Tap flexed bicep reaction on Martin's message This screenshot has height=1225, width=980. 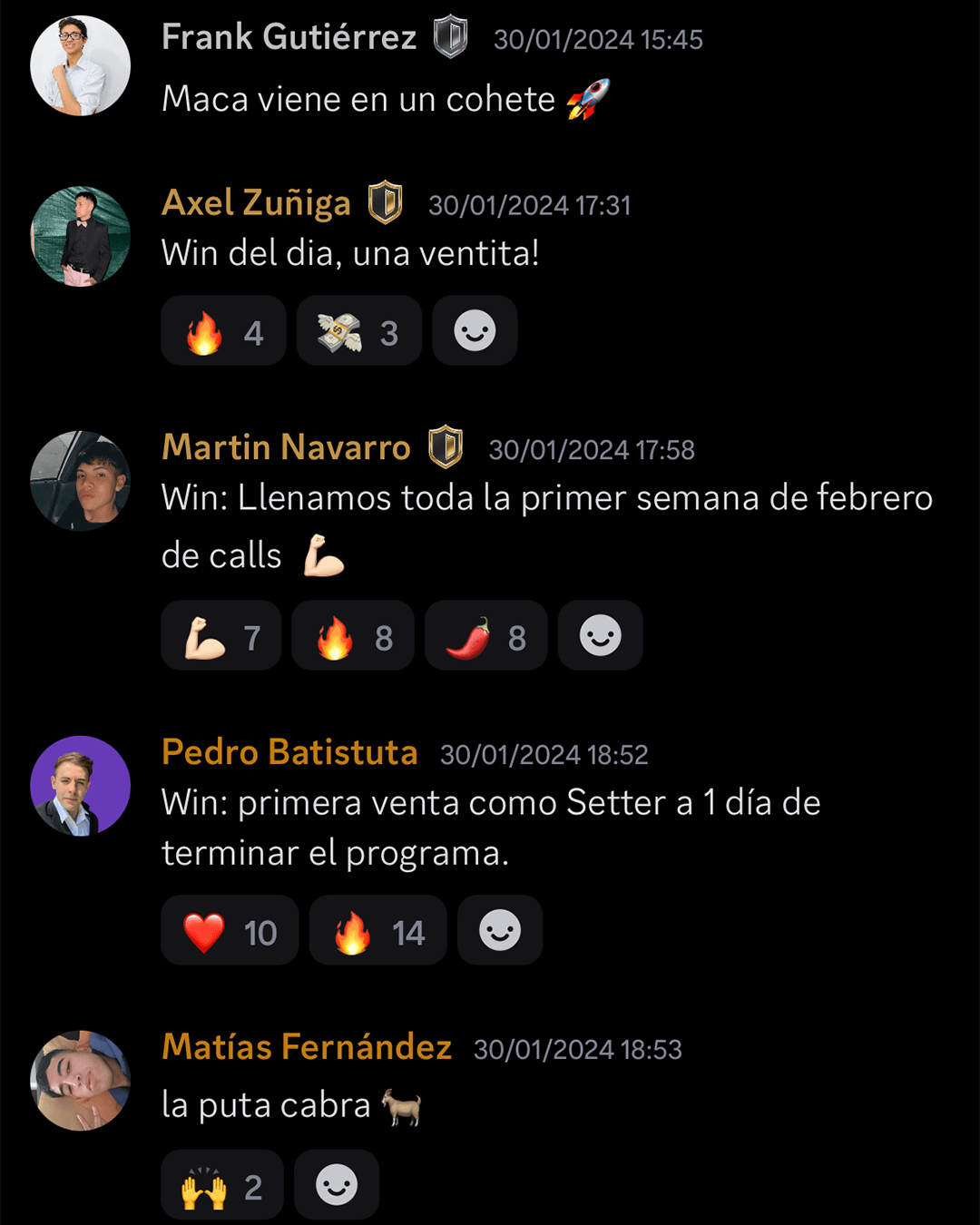[221, 636]
